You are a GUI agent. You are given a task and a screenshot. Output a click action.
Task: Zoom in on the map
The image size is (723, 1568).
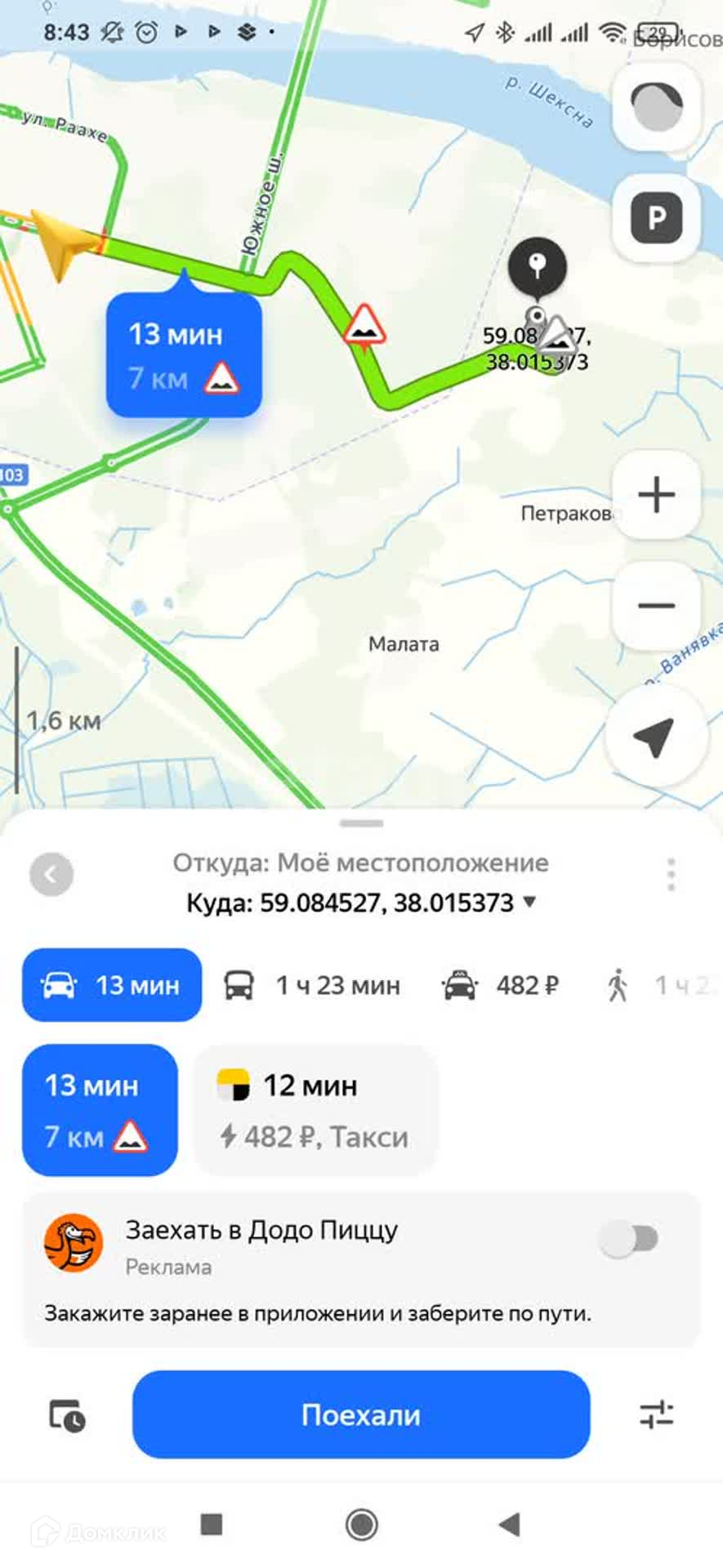click(656, 495)
